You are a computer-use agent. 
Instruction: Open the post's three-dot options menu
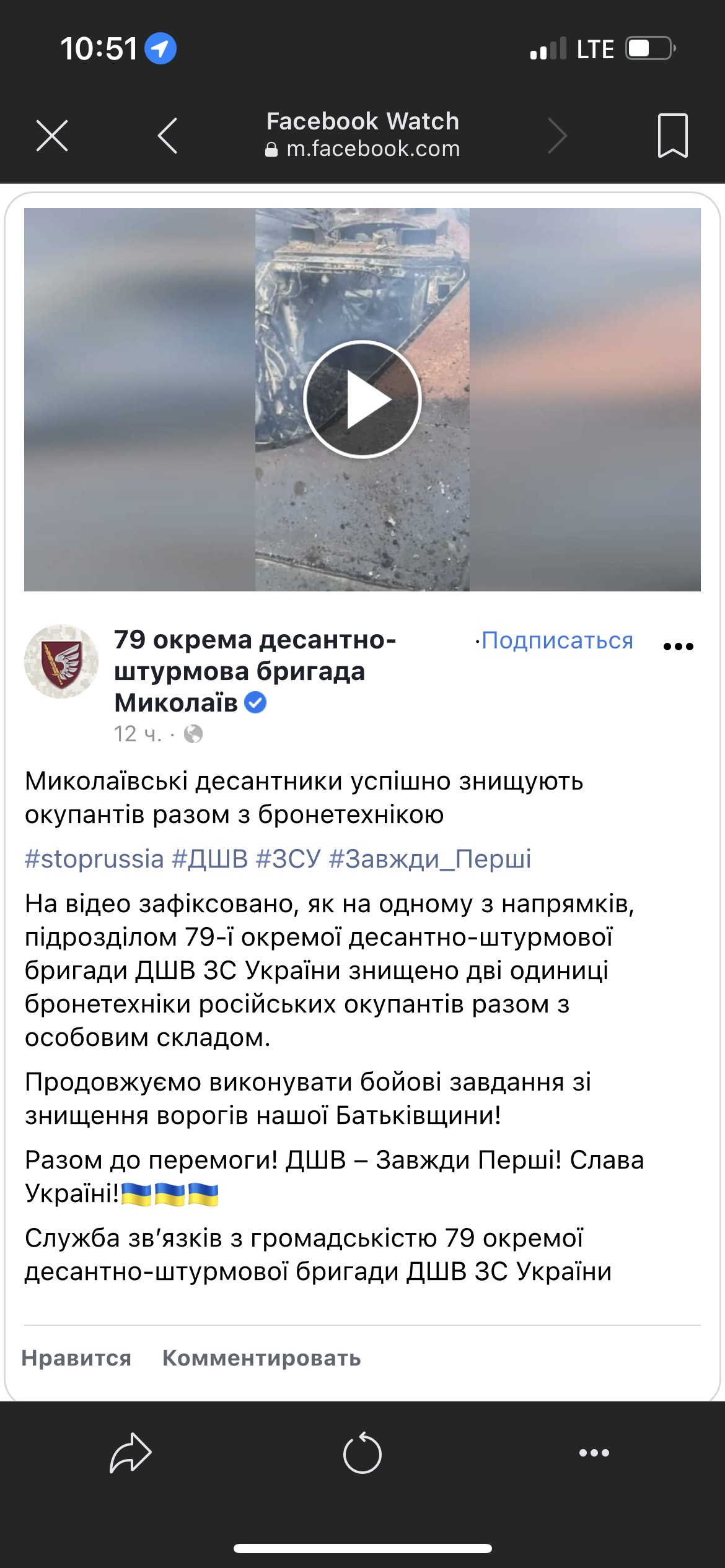(x=678, y=647)
